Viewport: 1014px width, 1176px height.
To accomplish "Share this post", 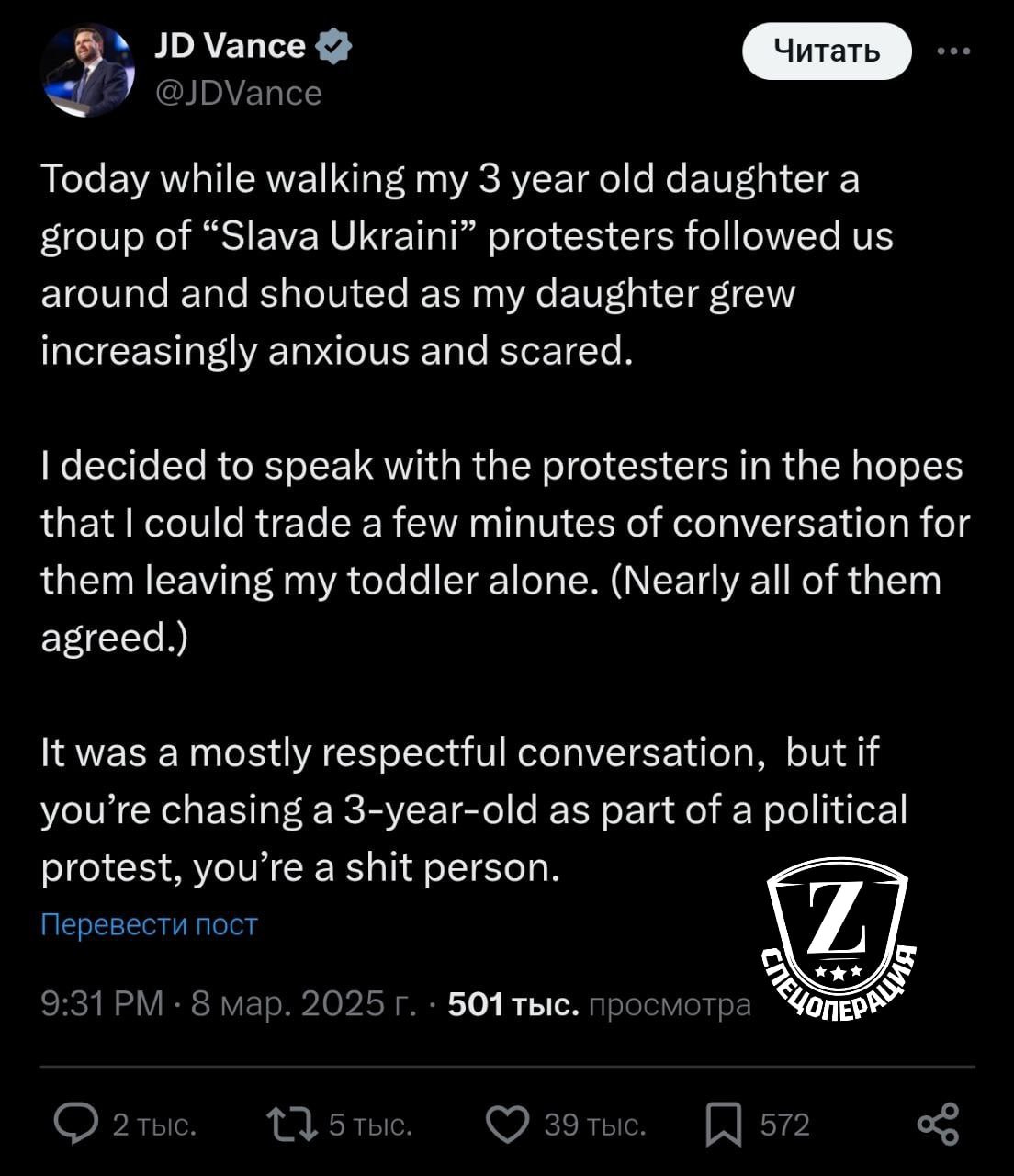I will [x=938, y=1124].
